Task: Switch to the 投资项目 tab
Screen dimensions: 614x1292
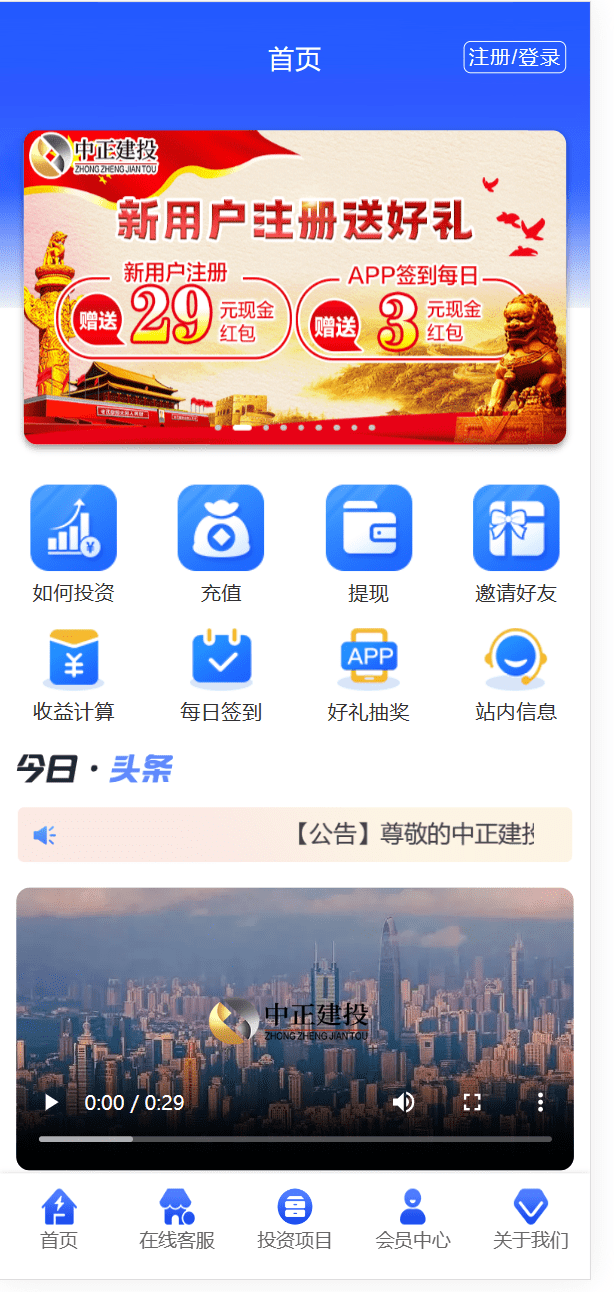Action: tap(295, 1220)
